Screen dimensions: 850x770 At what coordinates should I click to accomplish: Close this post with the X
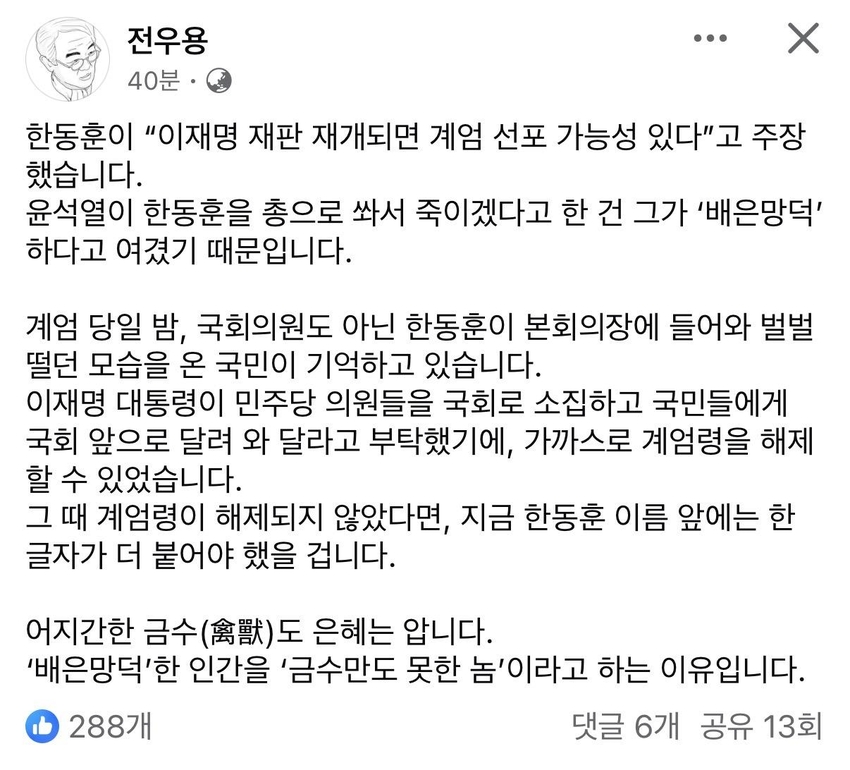(803, 39)
